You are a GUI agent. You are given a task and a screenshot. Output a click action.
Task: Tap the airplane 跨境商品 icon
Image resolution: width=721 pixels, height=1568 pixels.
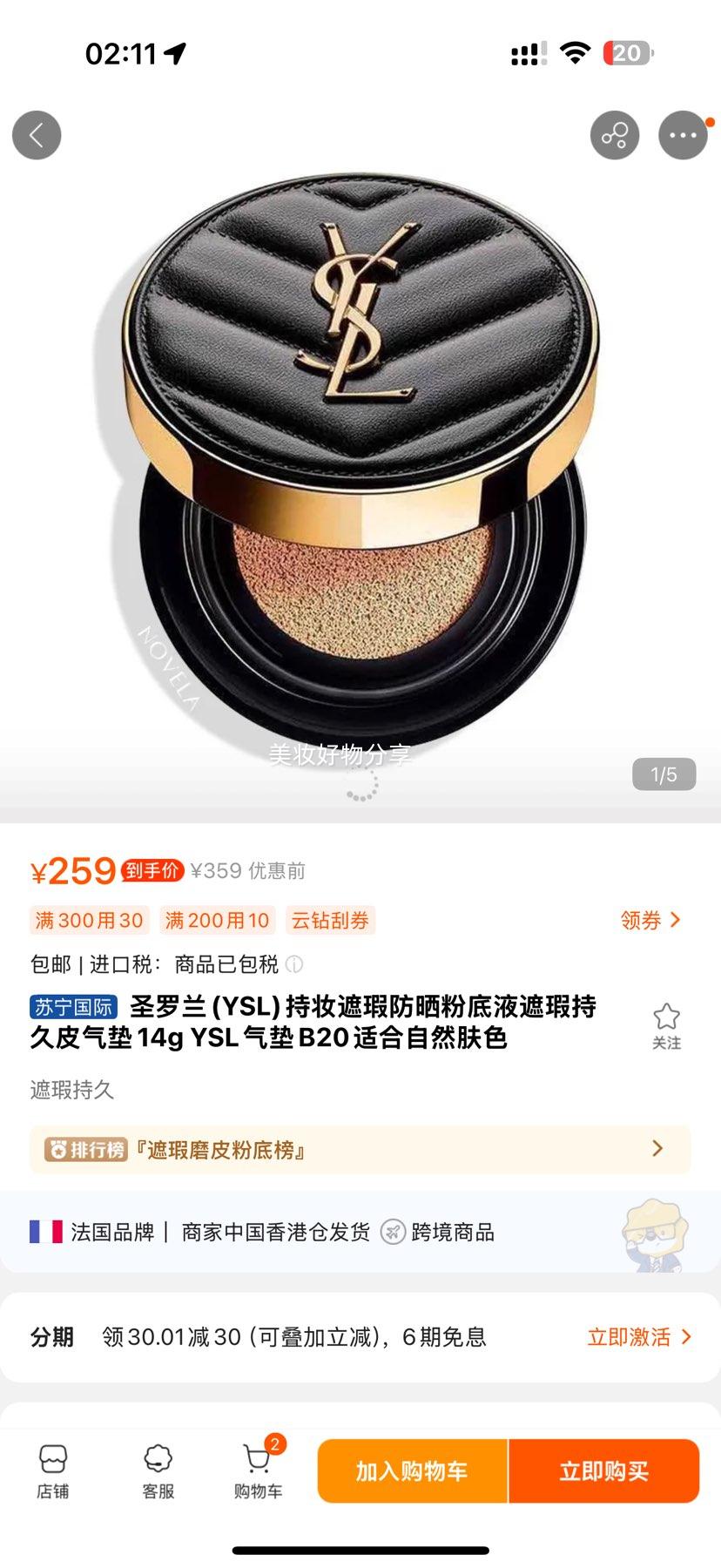(394, 1232)
